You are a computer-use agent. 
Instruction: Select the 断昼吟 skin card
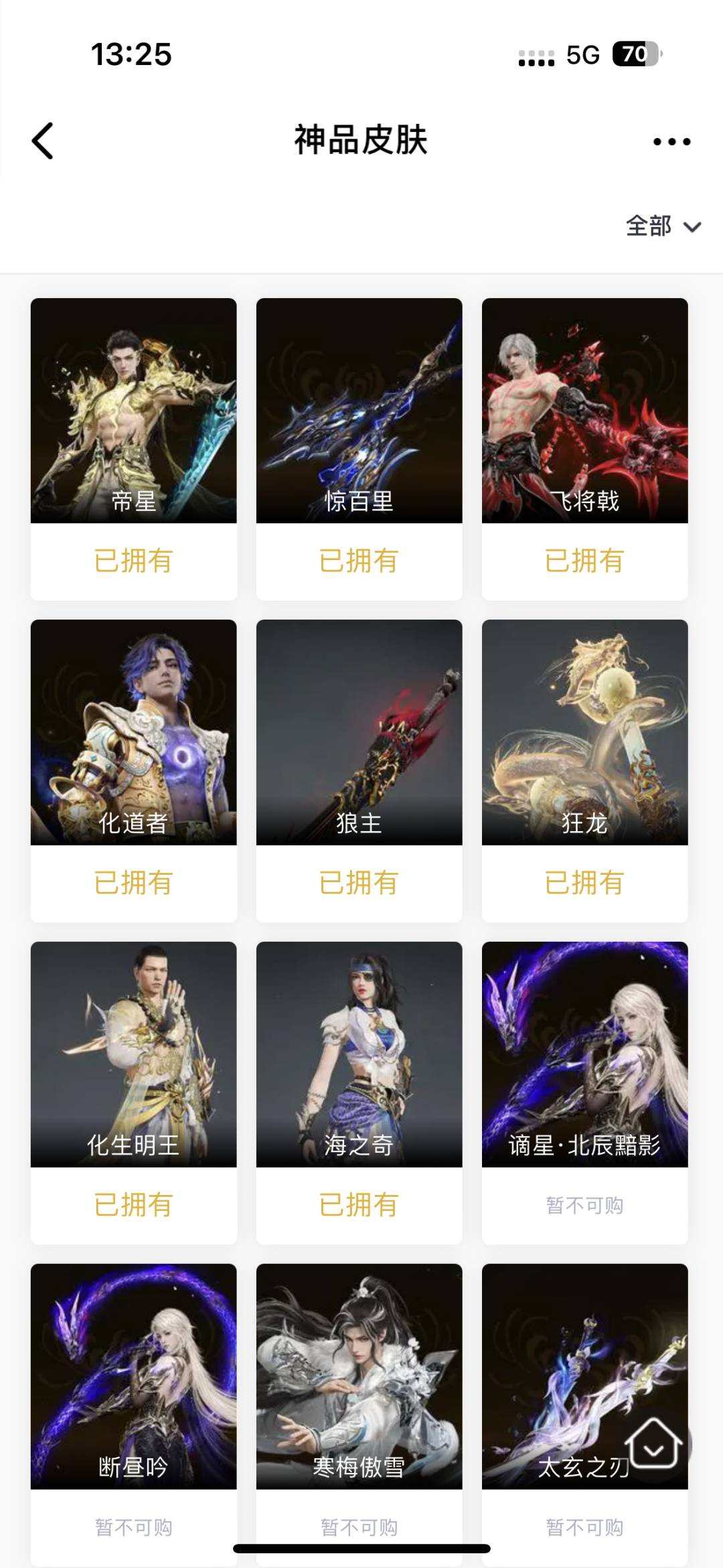pyautogui.click(x=133, y=1373)
